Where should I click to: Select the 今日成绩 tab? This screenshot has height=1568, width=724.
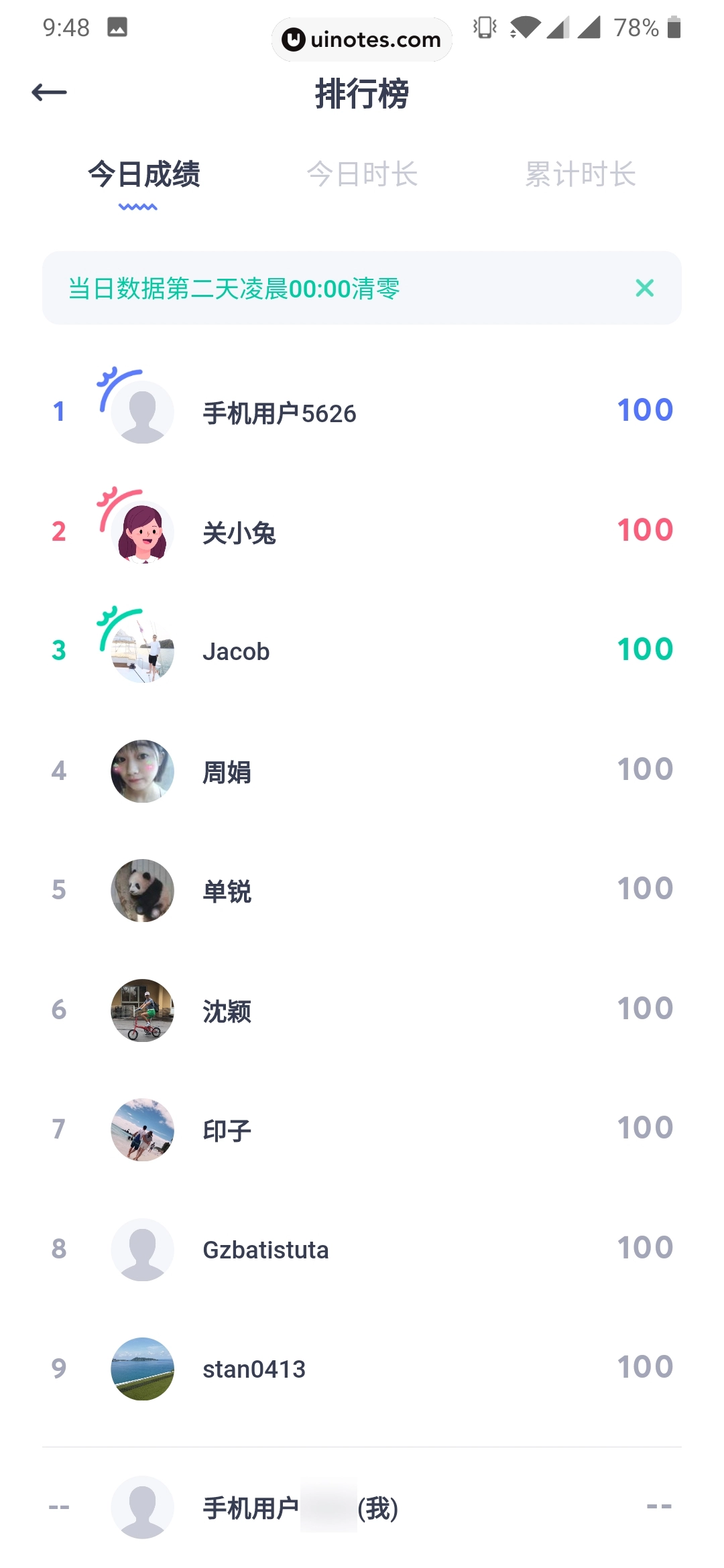[144, 175]
